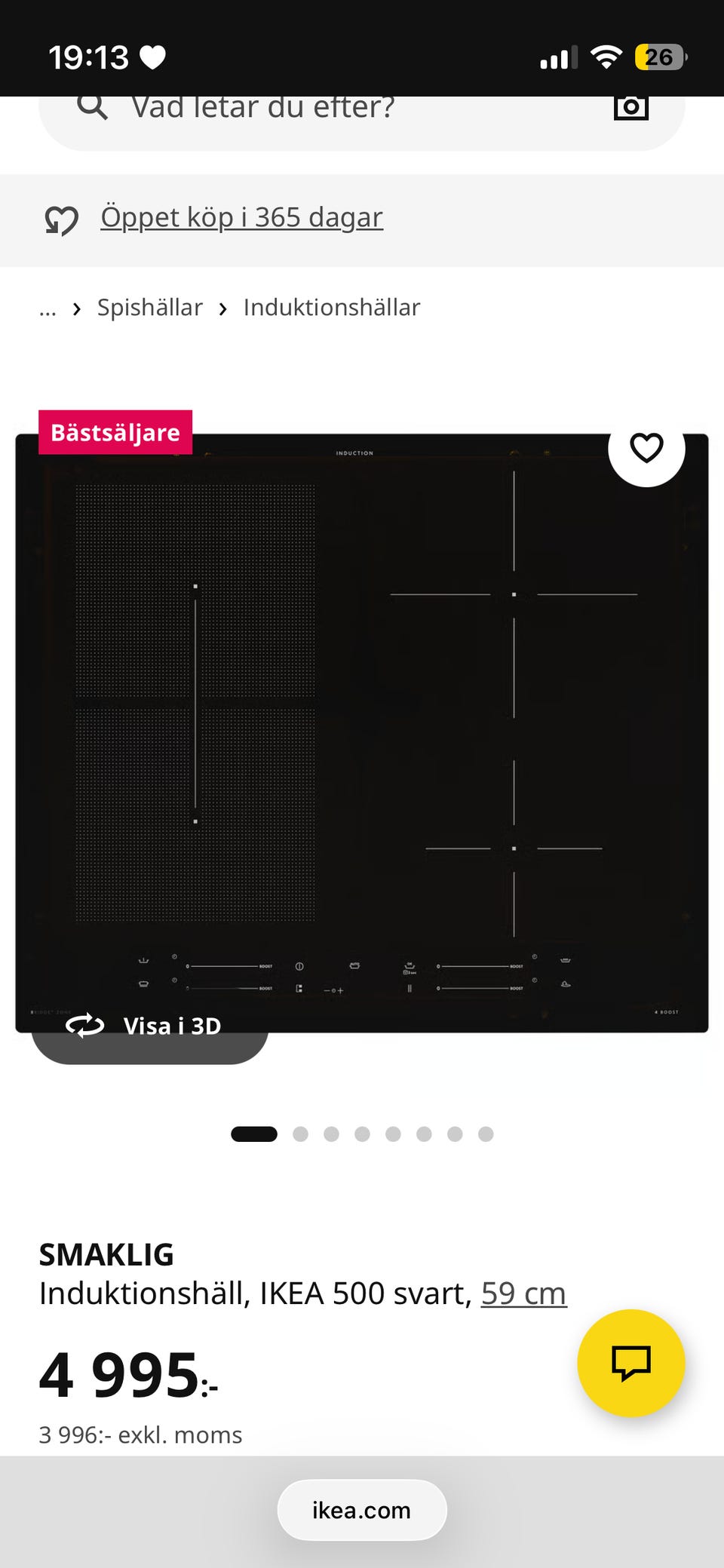The image size is (724, 1568).
Task: Go to Spishällar breadcrumb
Action: 150,308
